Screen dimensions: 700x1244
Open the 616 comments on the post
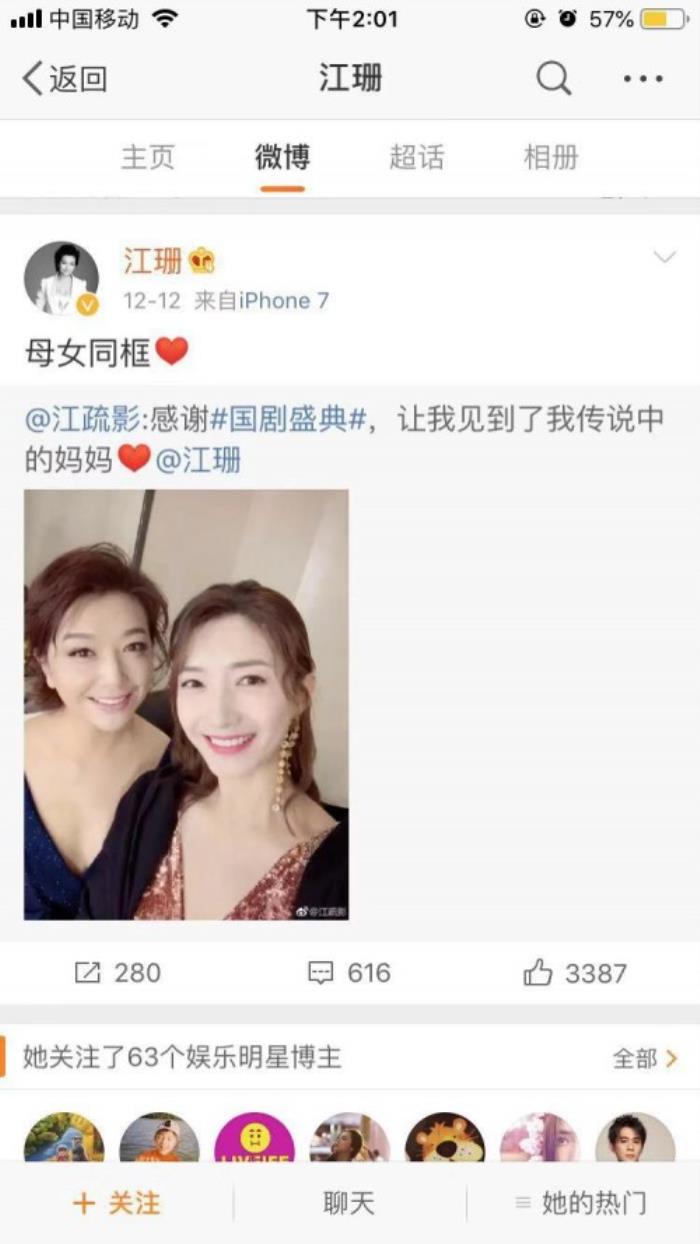349,973
